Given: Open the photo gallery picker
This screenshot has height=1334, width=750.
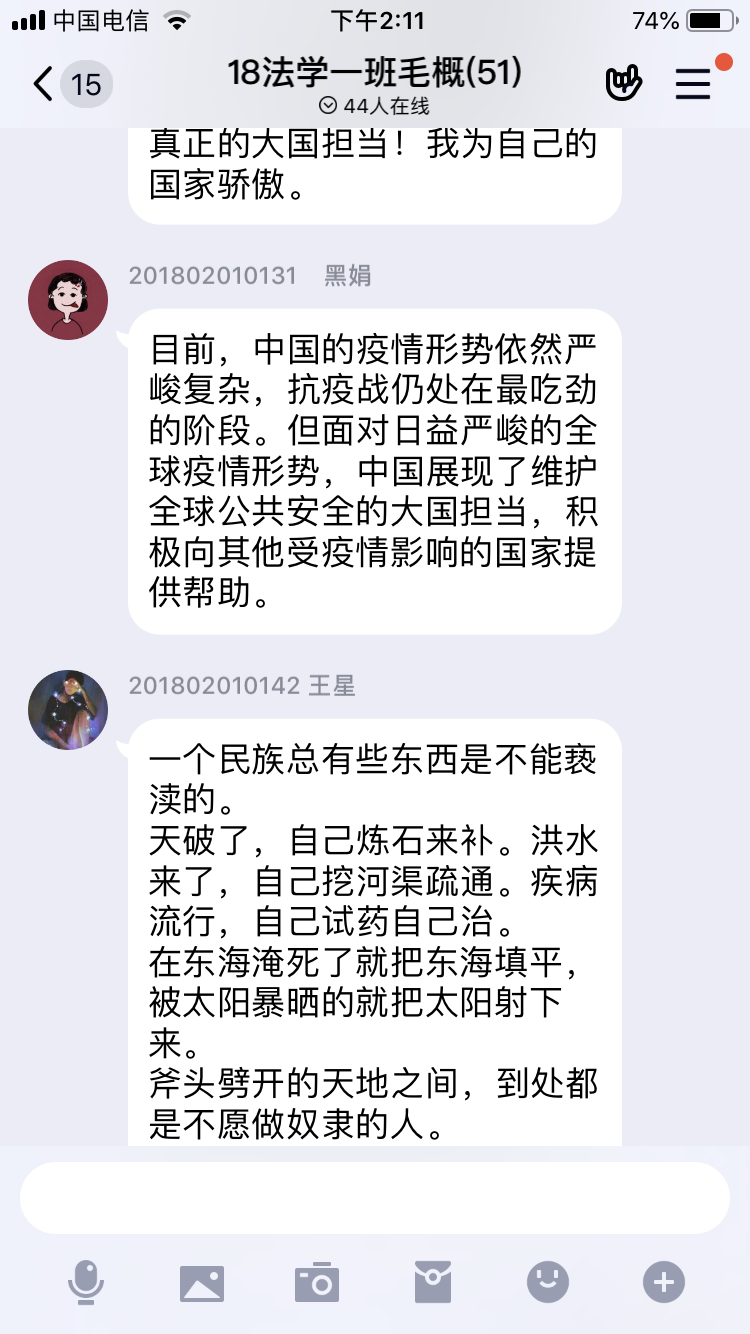Looking at the screenshot, I should point(202,1282).
